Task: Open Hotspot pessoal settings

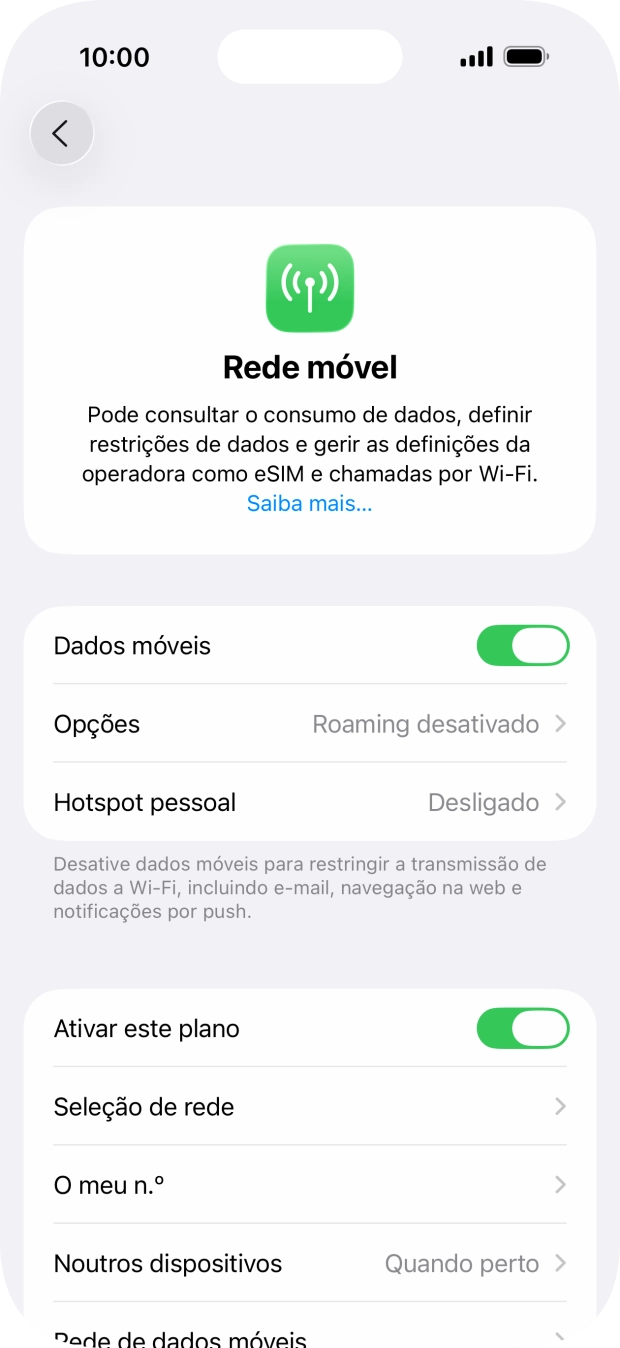Action: tap(310, 802)
